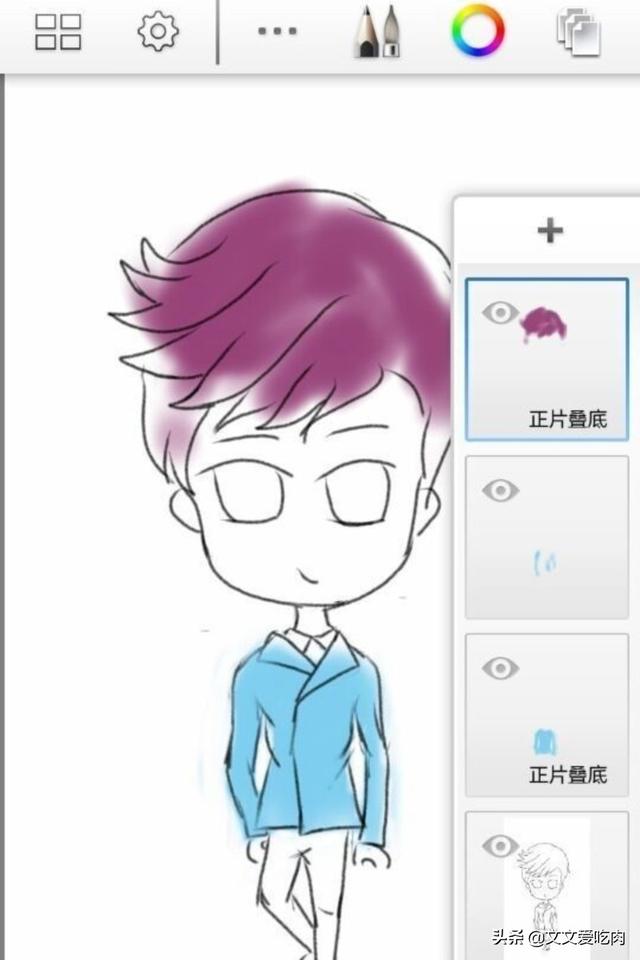Open the brush and pencil library
This screenshot has height=960, width=640.
[x=377, y=32]
